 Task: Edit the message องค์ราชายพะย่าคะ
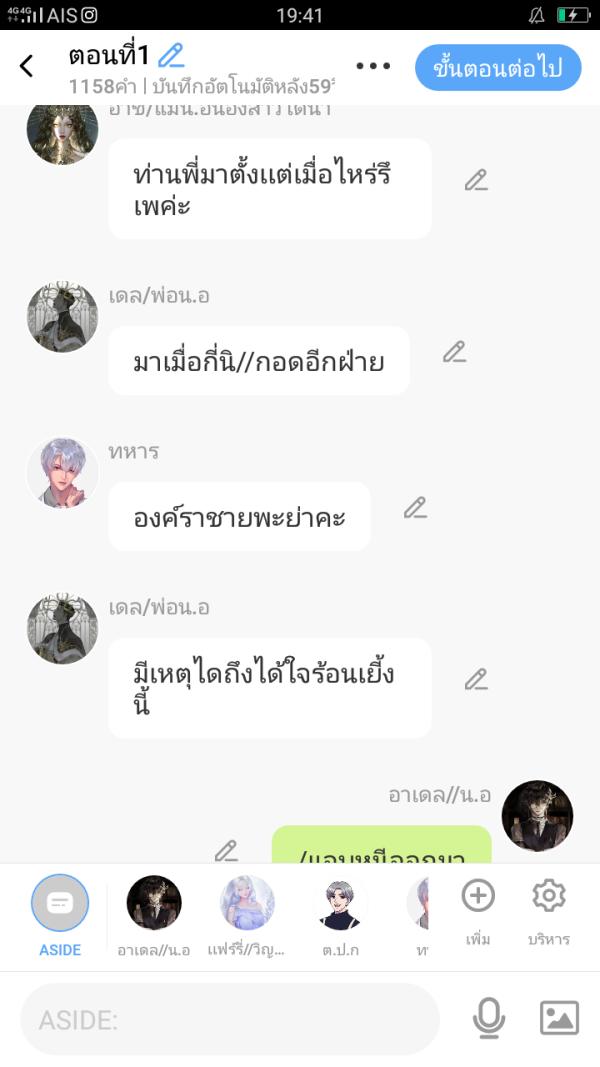415,508
